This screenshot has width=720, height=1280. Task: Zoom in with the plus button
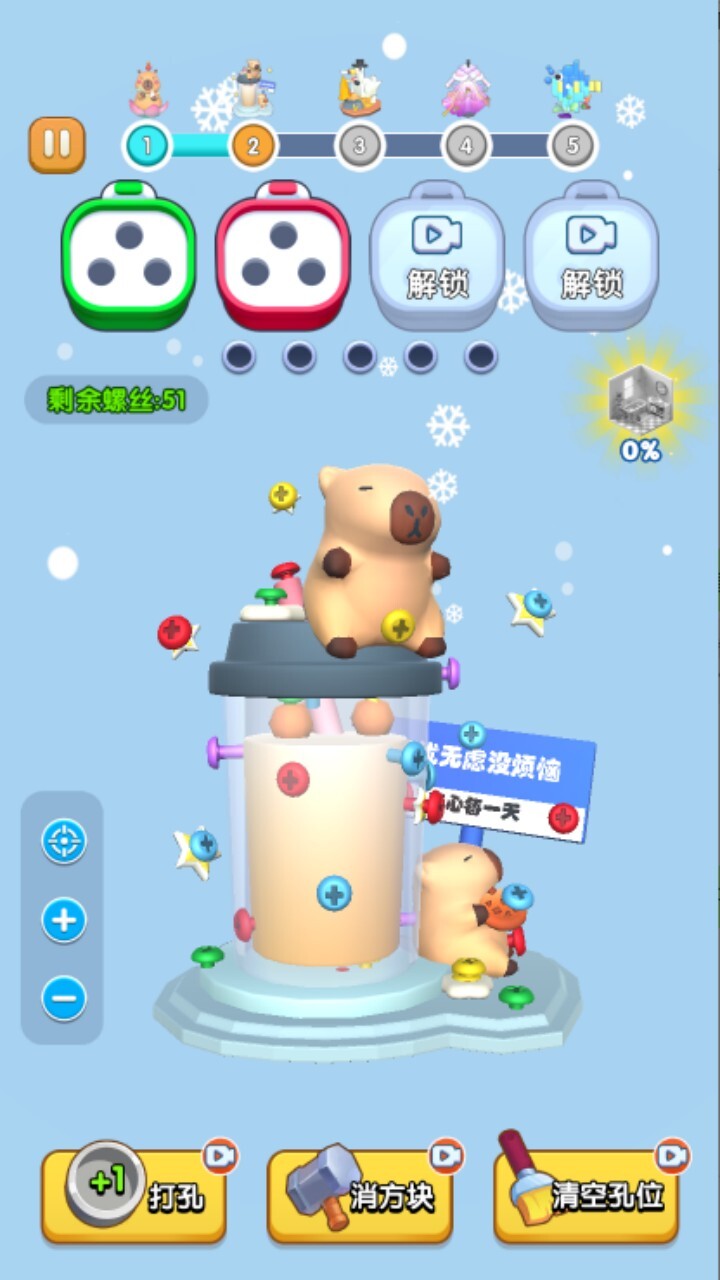[64, 920]
